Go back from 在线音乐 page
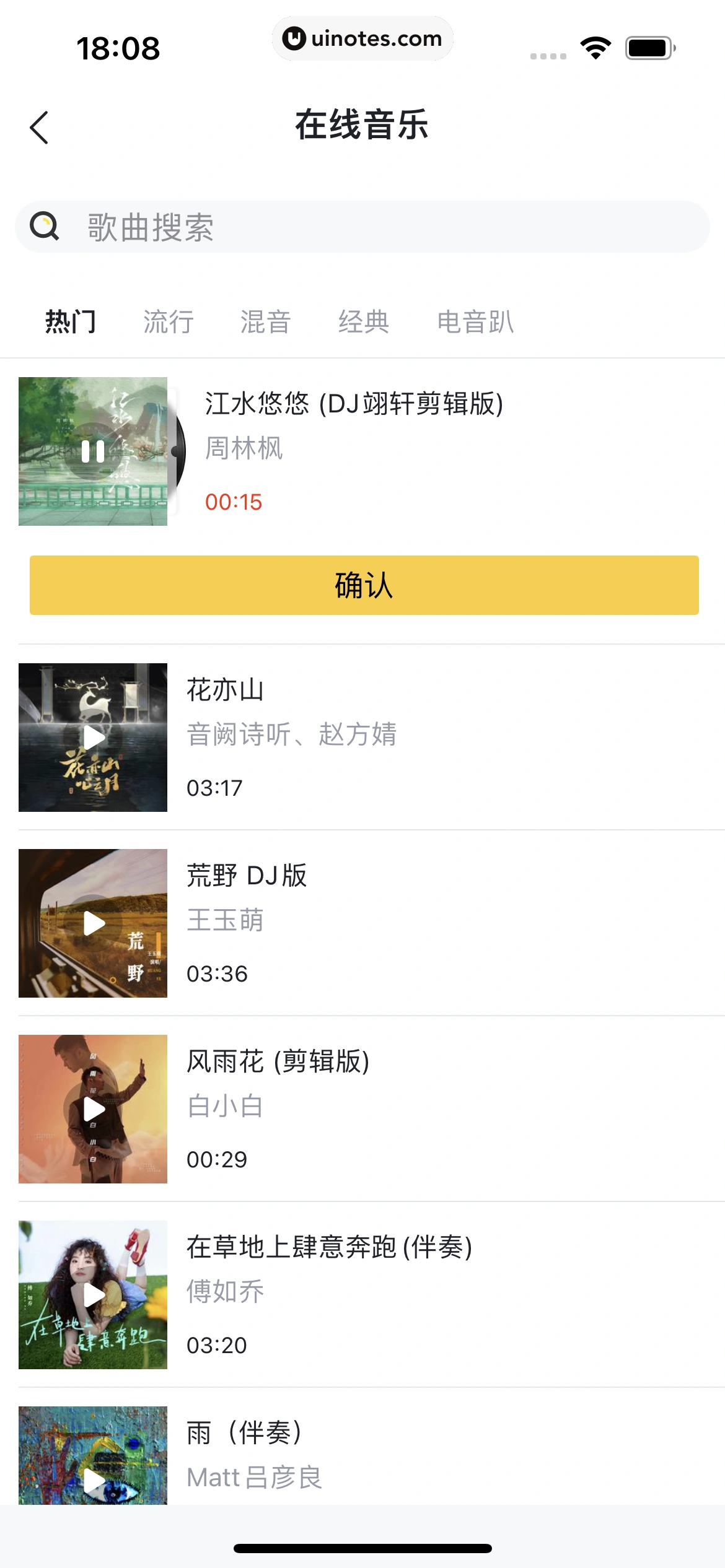 [39, 128]
